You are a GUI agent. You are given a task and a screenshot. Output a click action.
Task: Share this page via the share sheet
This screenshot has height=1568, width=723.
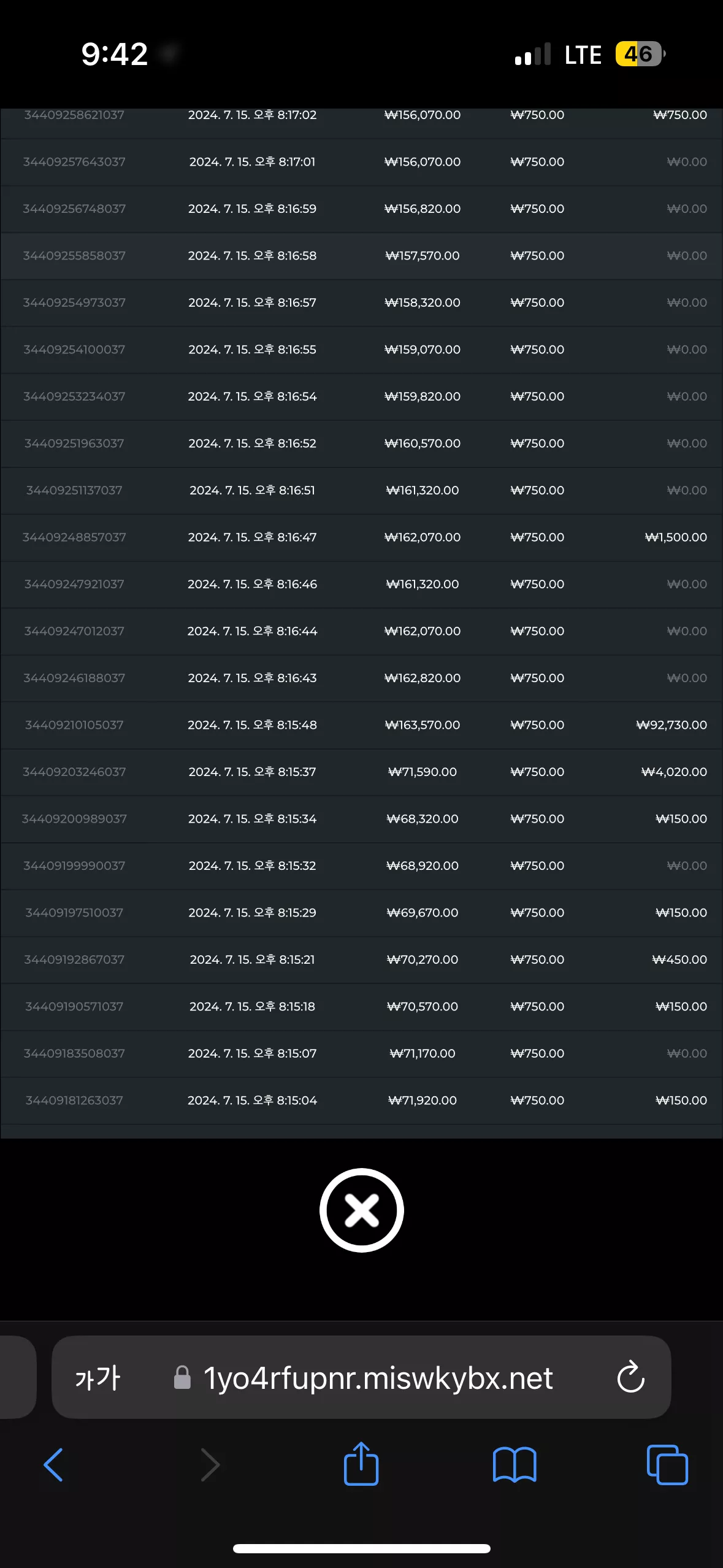(361, 1463)
